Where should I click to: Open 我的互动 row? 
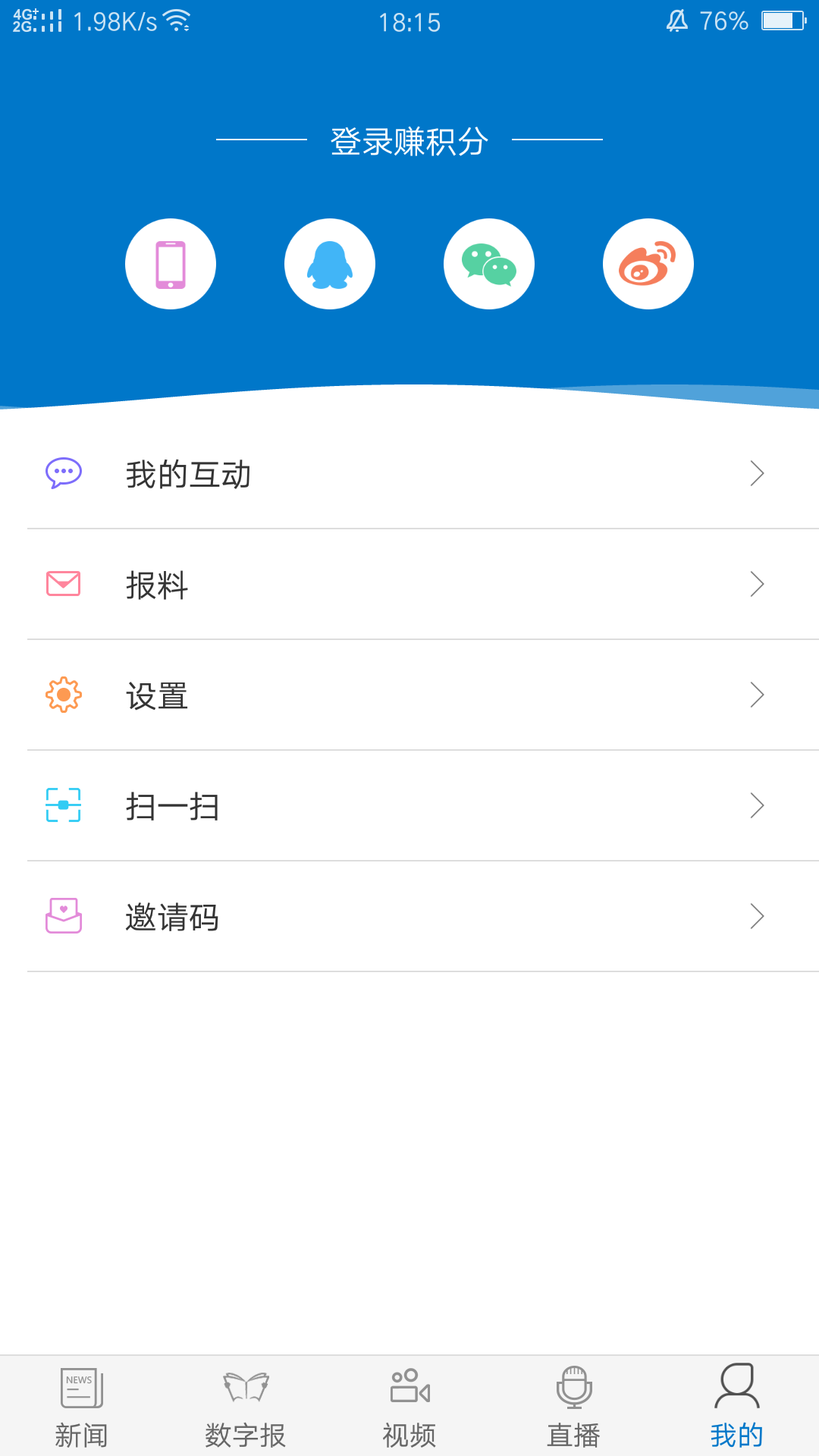[409, 474]
